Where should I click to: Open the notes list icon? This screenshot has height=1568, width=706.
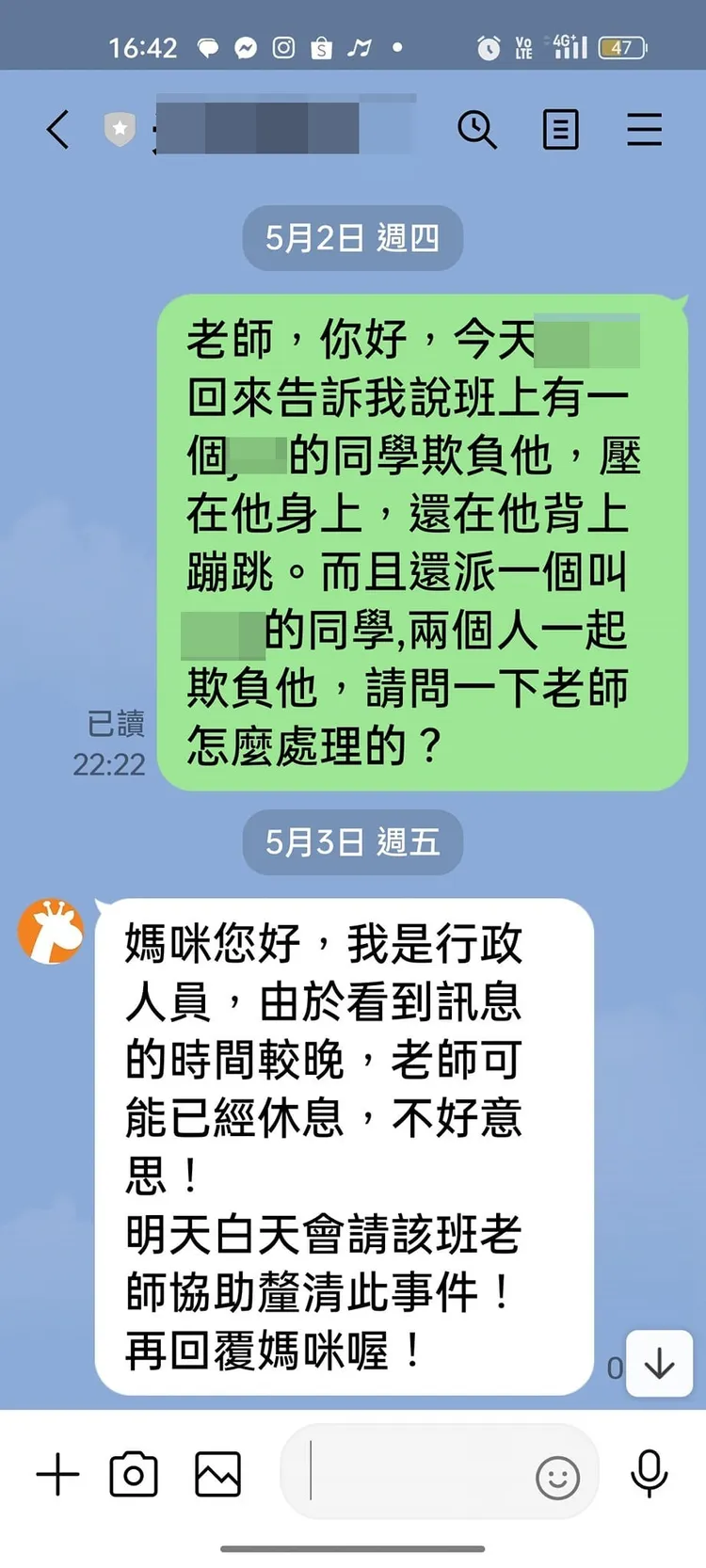pyautogui.click(x=560, y=129)
